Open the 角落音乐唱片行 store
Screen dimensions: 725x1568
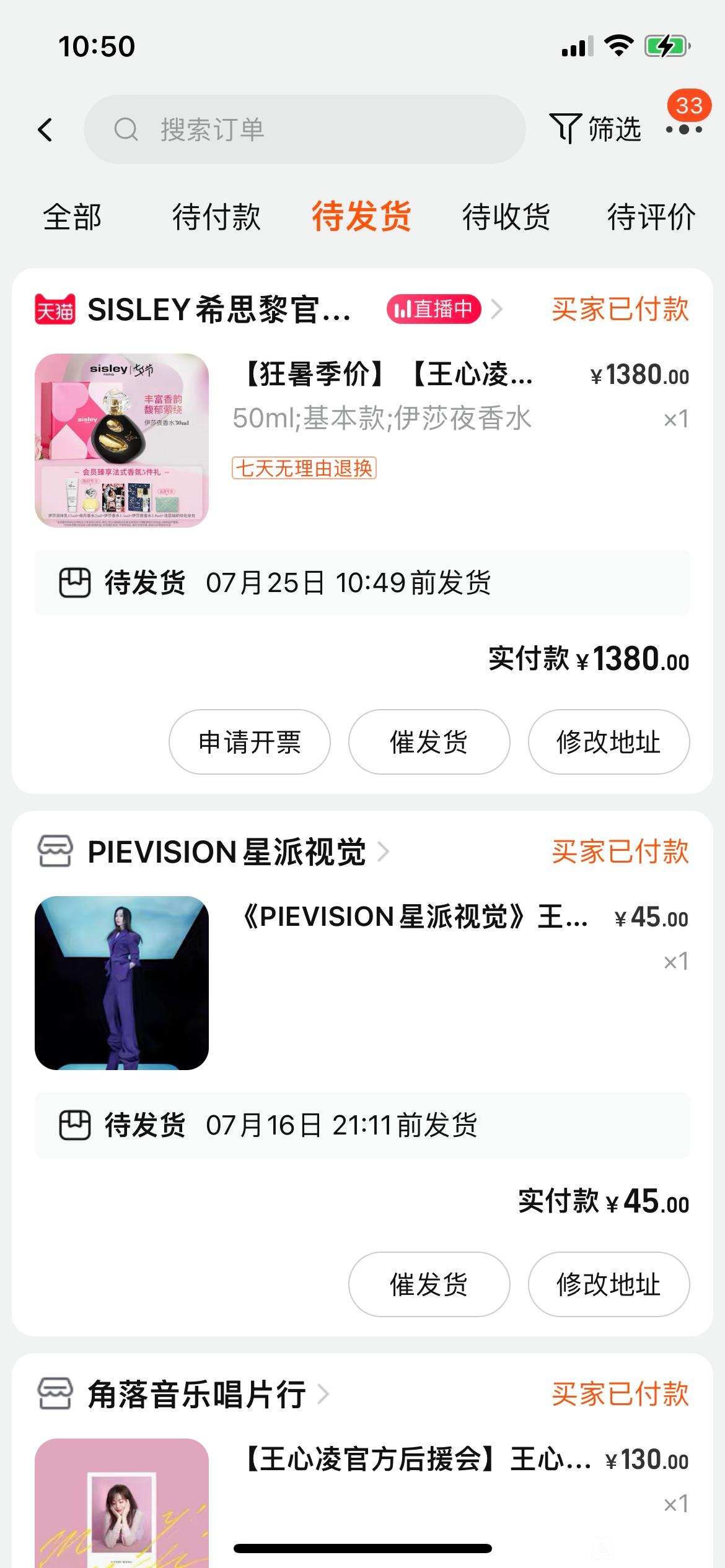[x=196, y=1394]
